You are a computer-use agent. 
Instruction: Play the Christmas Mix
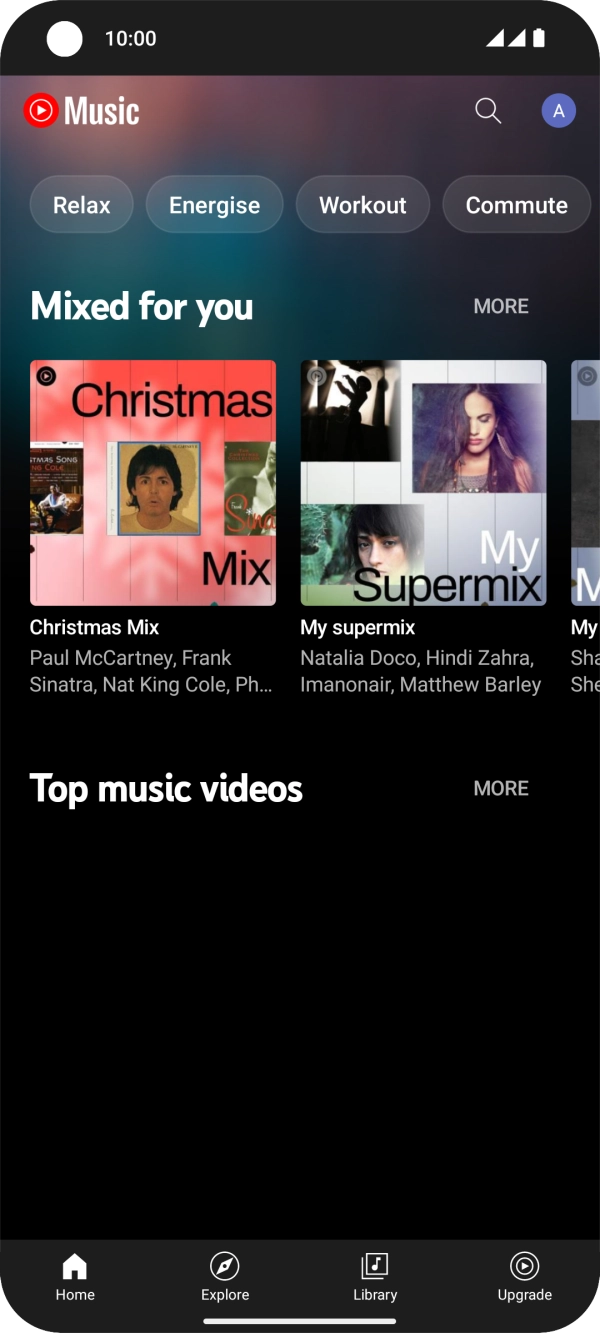click(153, 483)
